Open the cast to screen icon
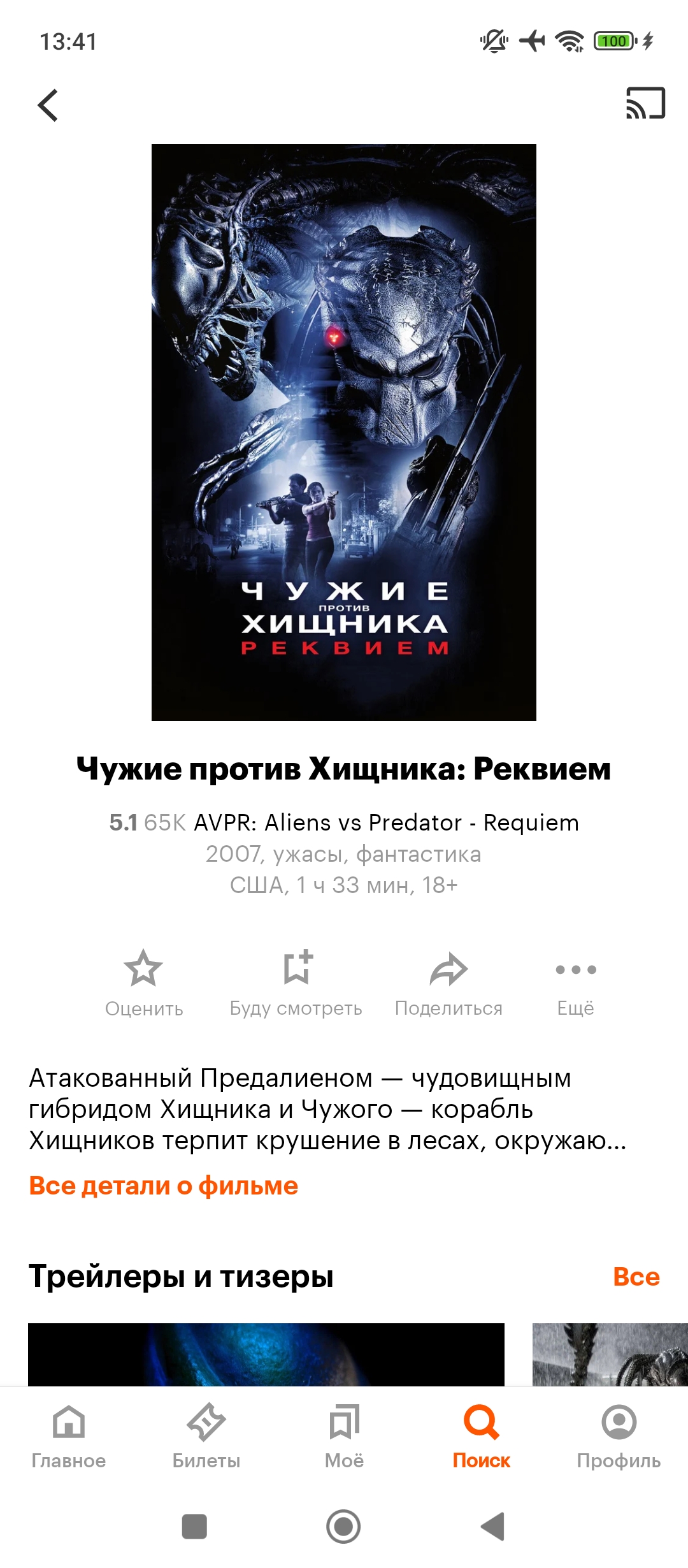Viewport: 688px width, 1568px height. pos(645,103)
